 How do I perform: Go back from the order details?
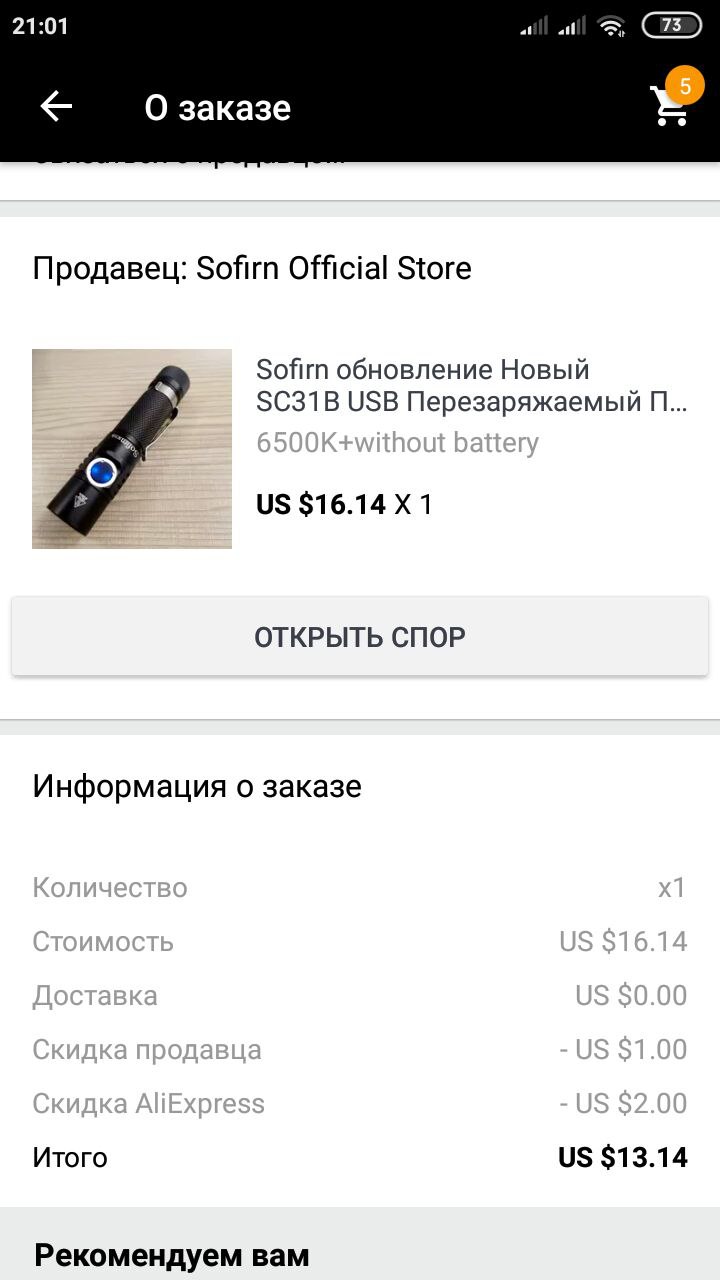[56, 107]
